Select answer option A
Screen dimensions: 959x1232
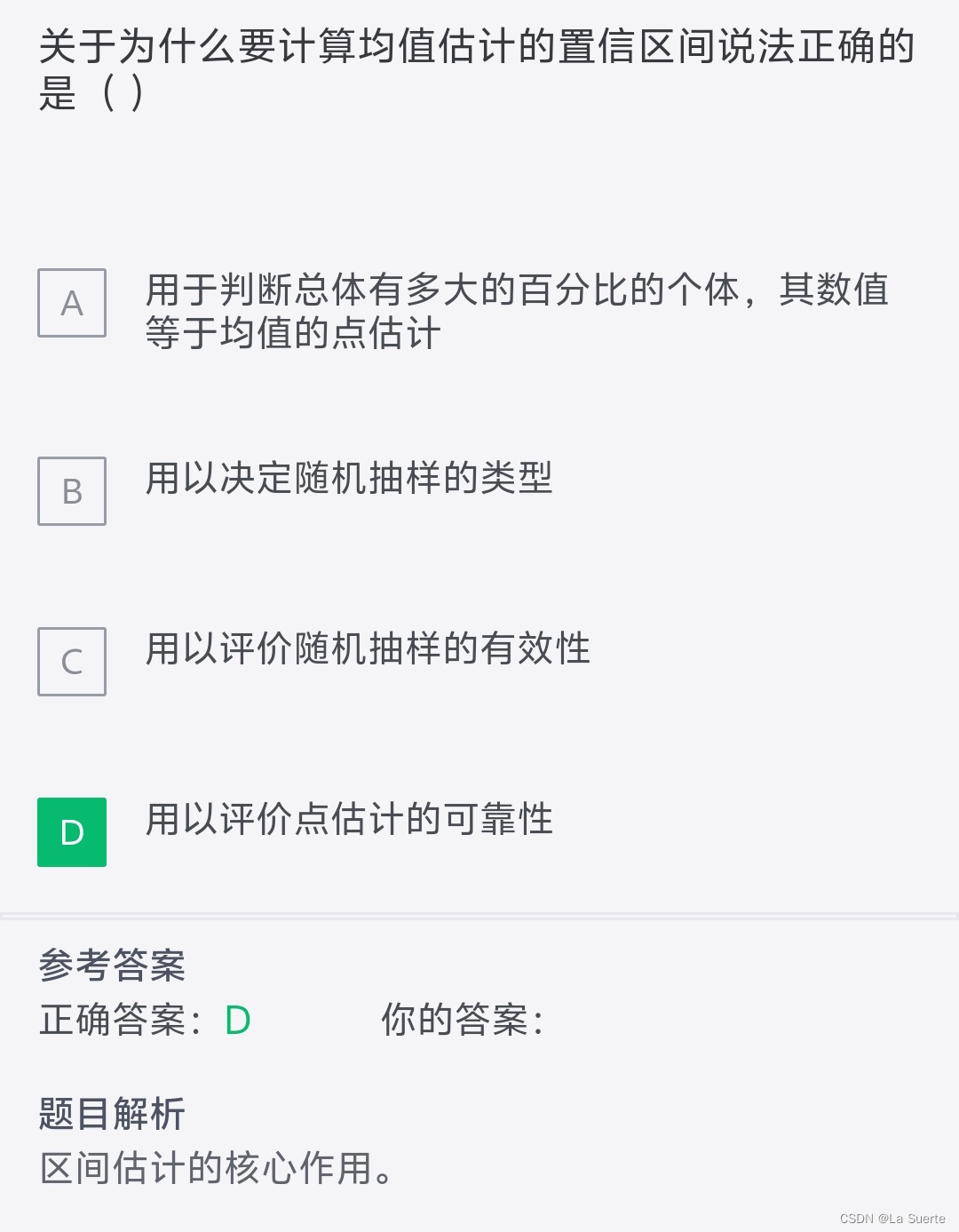[x=72, y=303]
